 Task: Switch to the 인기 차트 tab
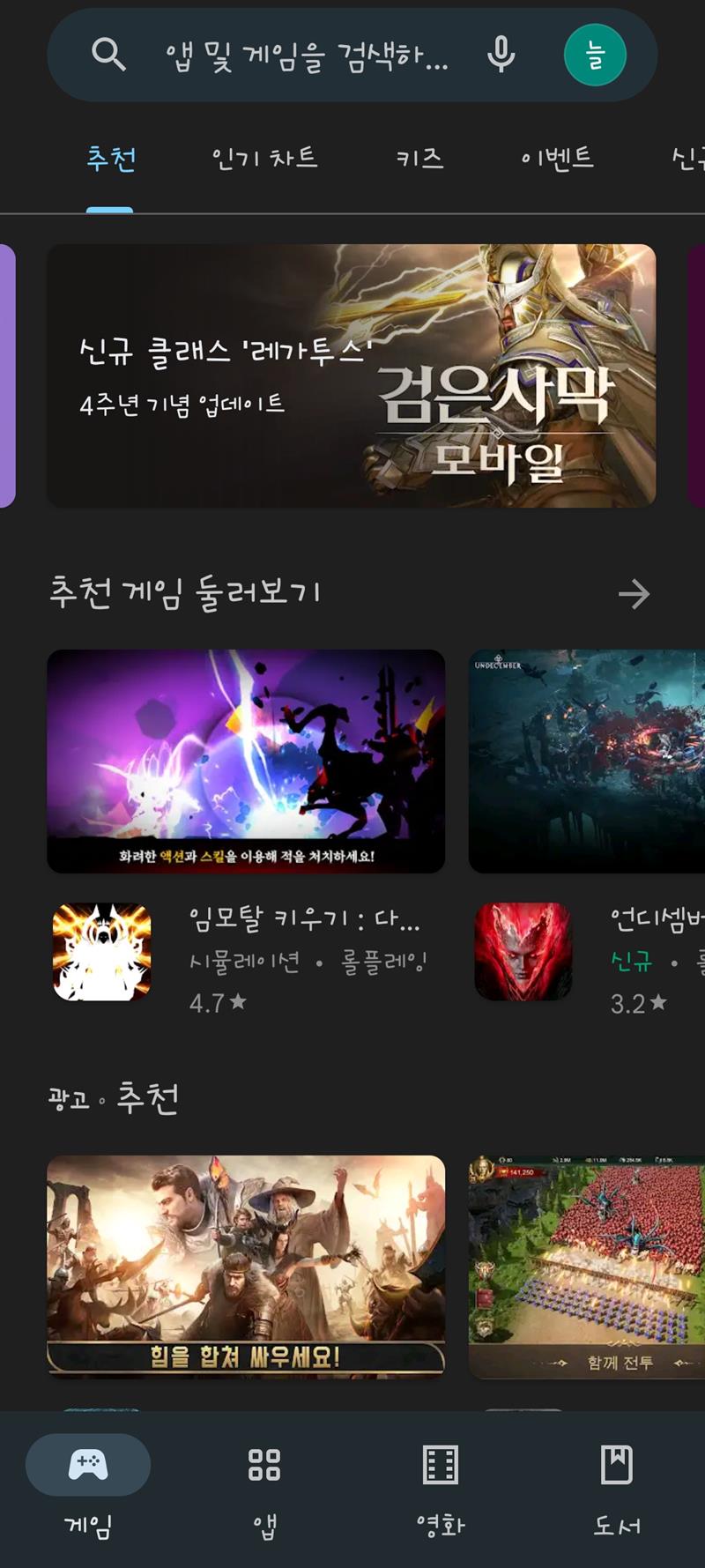263,159
